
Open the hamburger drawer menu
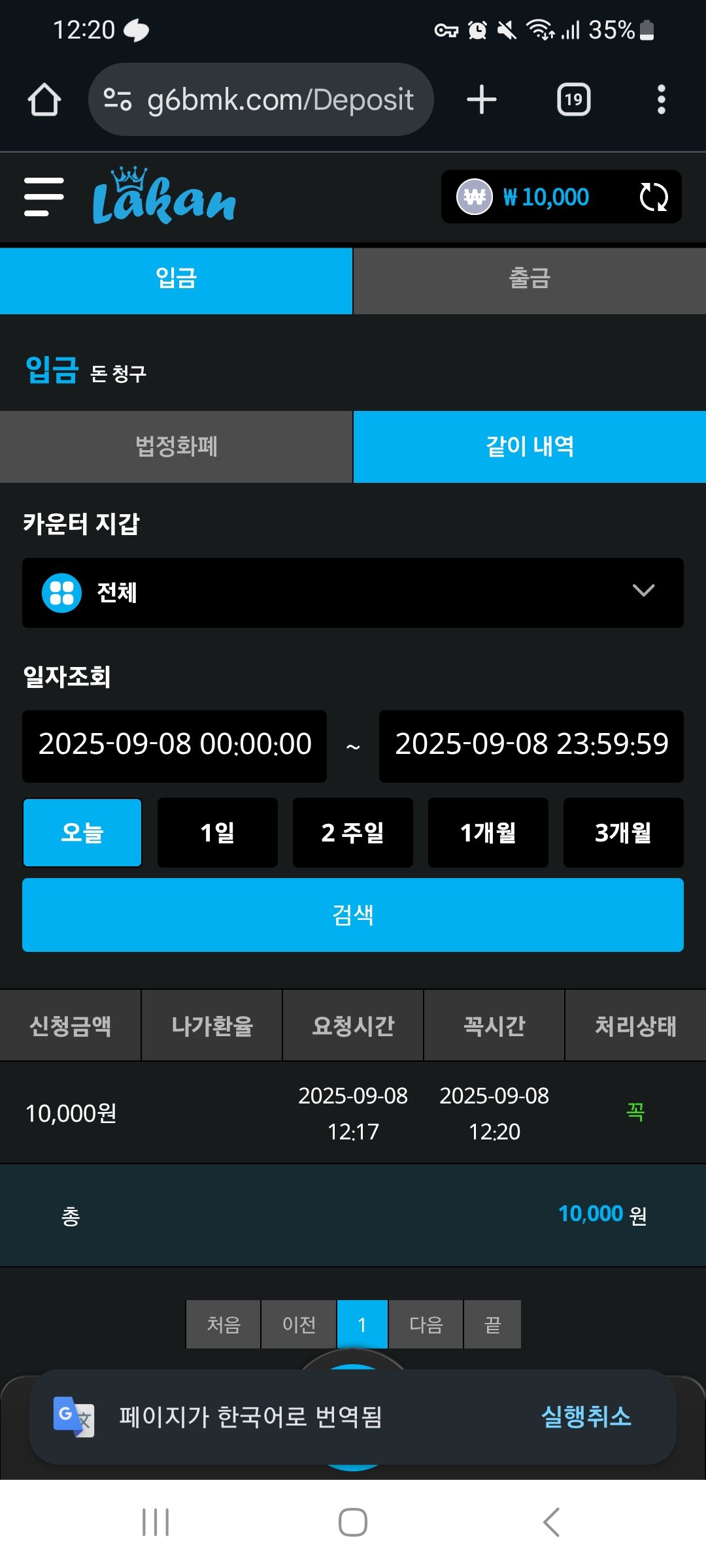[44, 197]
